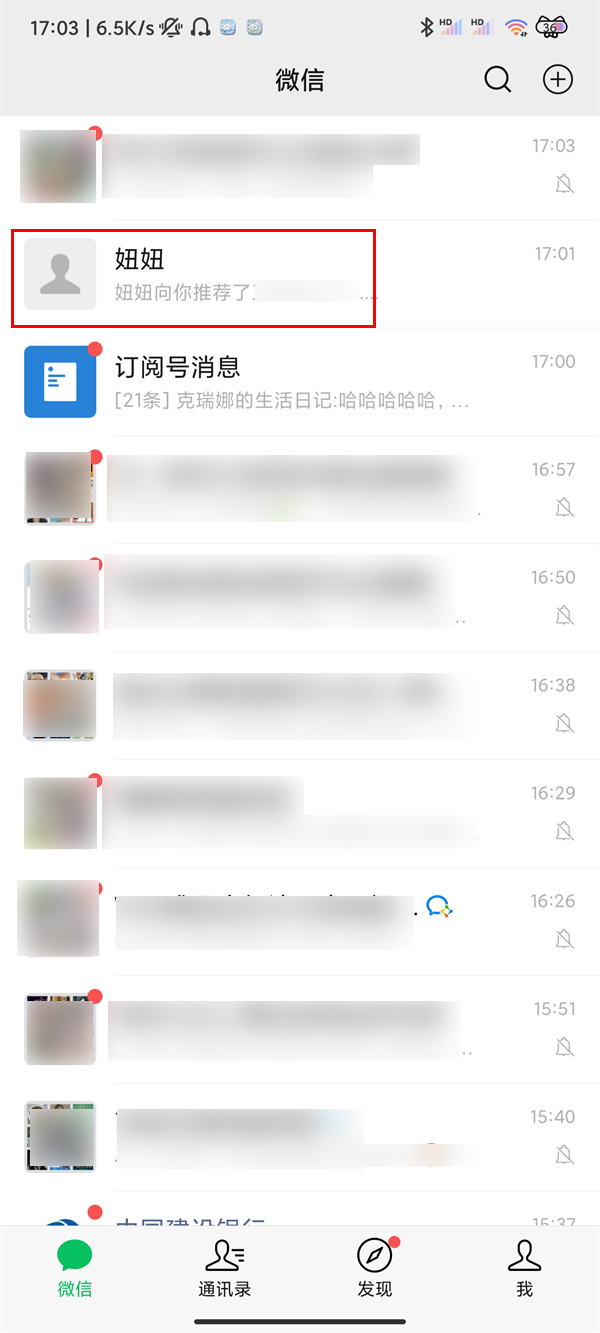Open the plus add menu
Viewport: 600px width, 1333px height.
coord(557,80)
